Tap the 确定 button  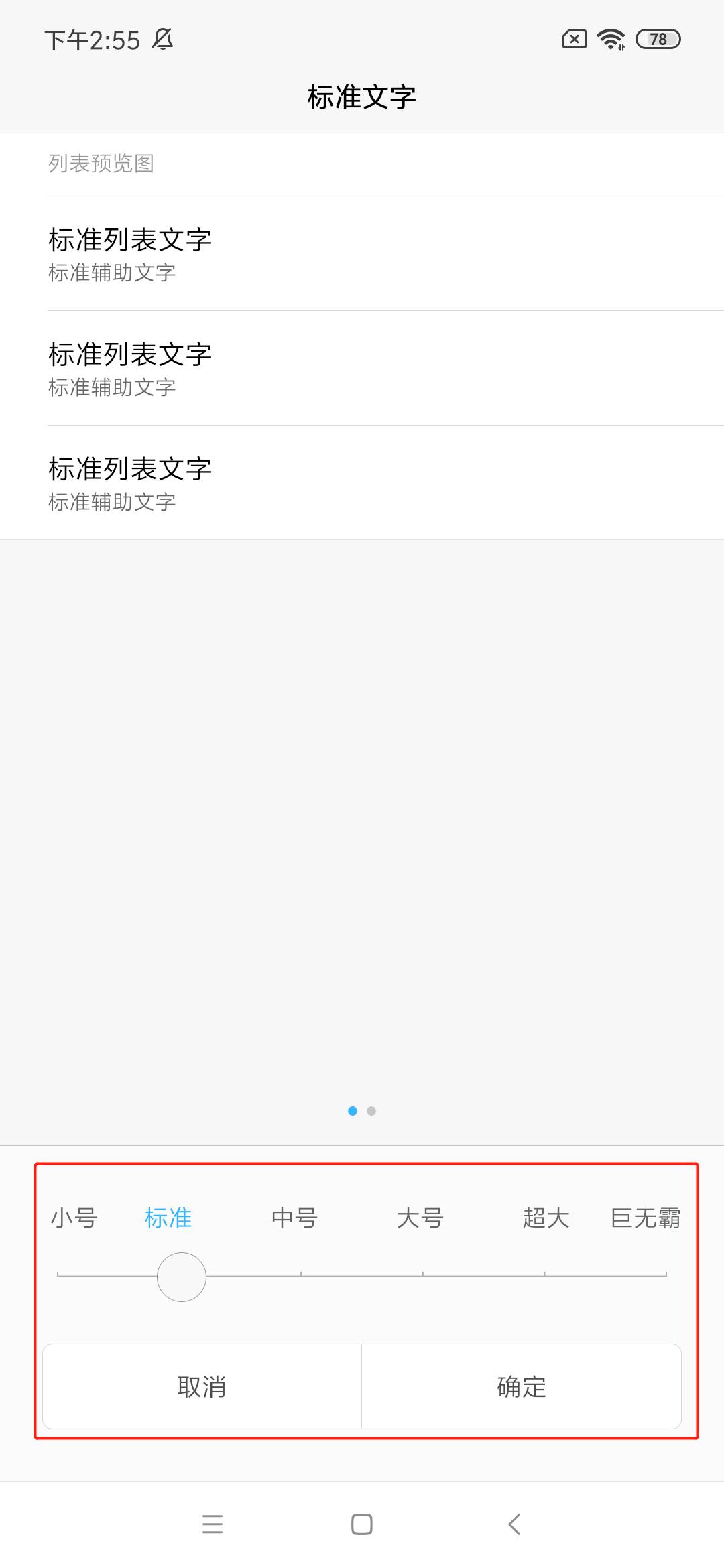(521, 1387)
